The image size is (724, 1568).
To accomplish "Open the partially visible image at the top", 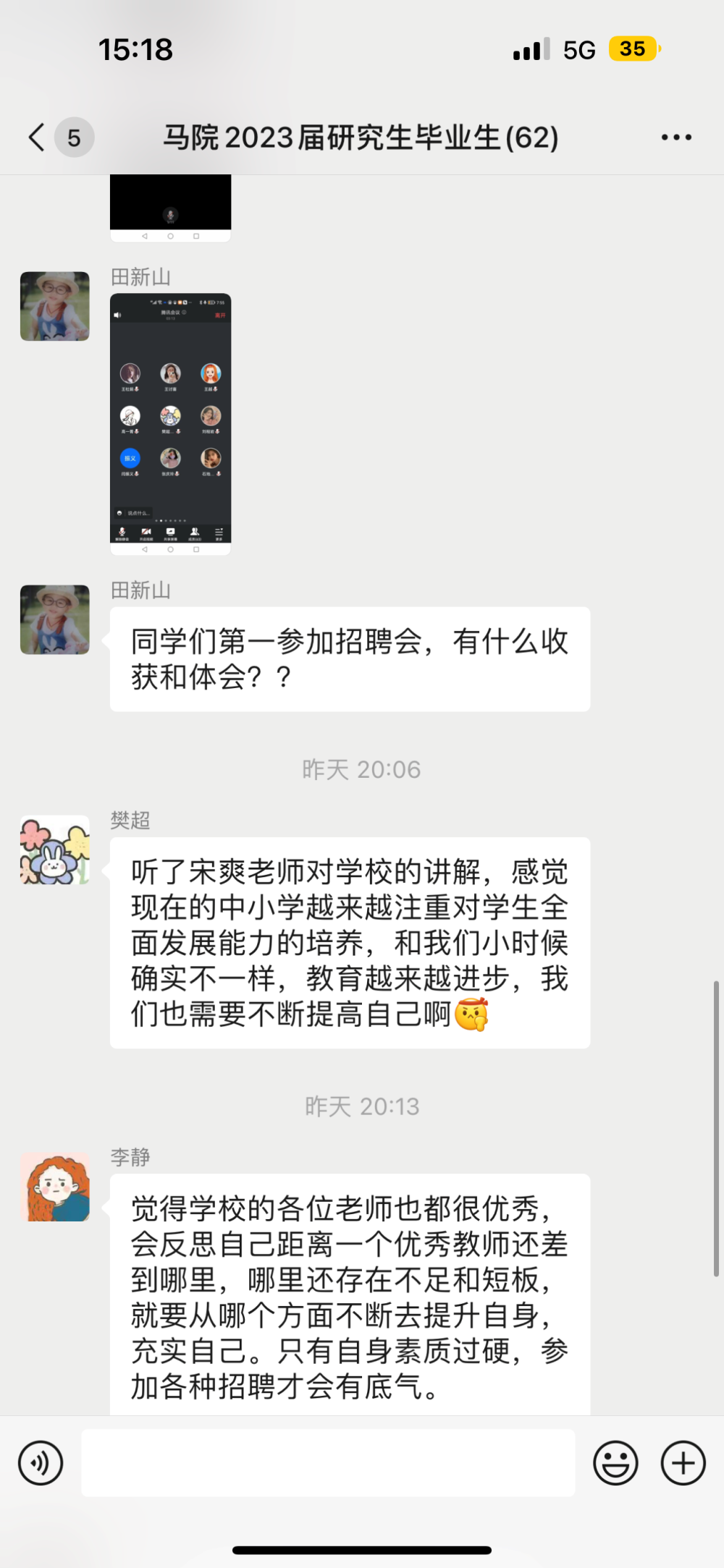I will click(170, 208).
